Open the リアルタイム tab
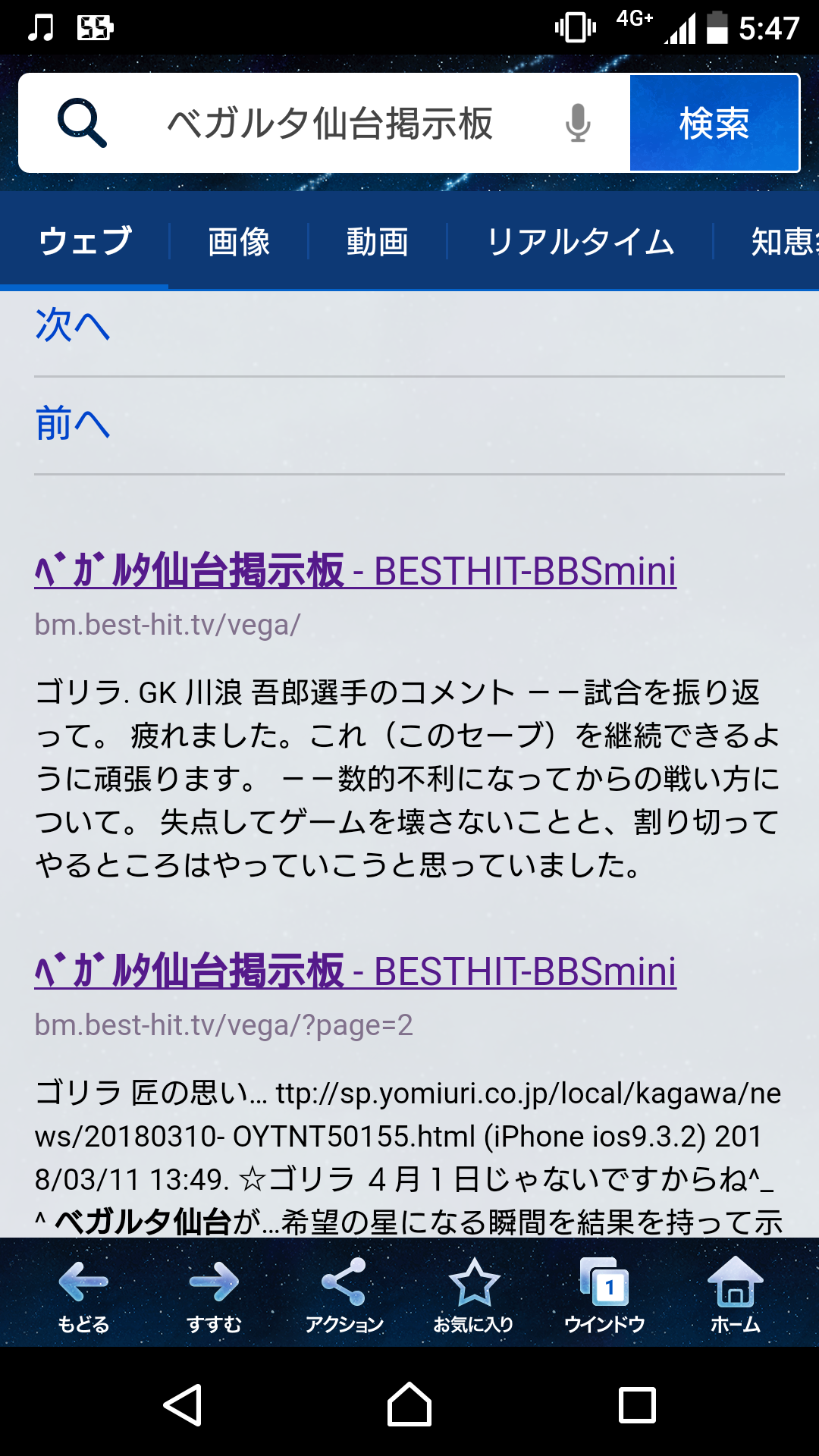 pyautogui.click(x=580, y=242)
